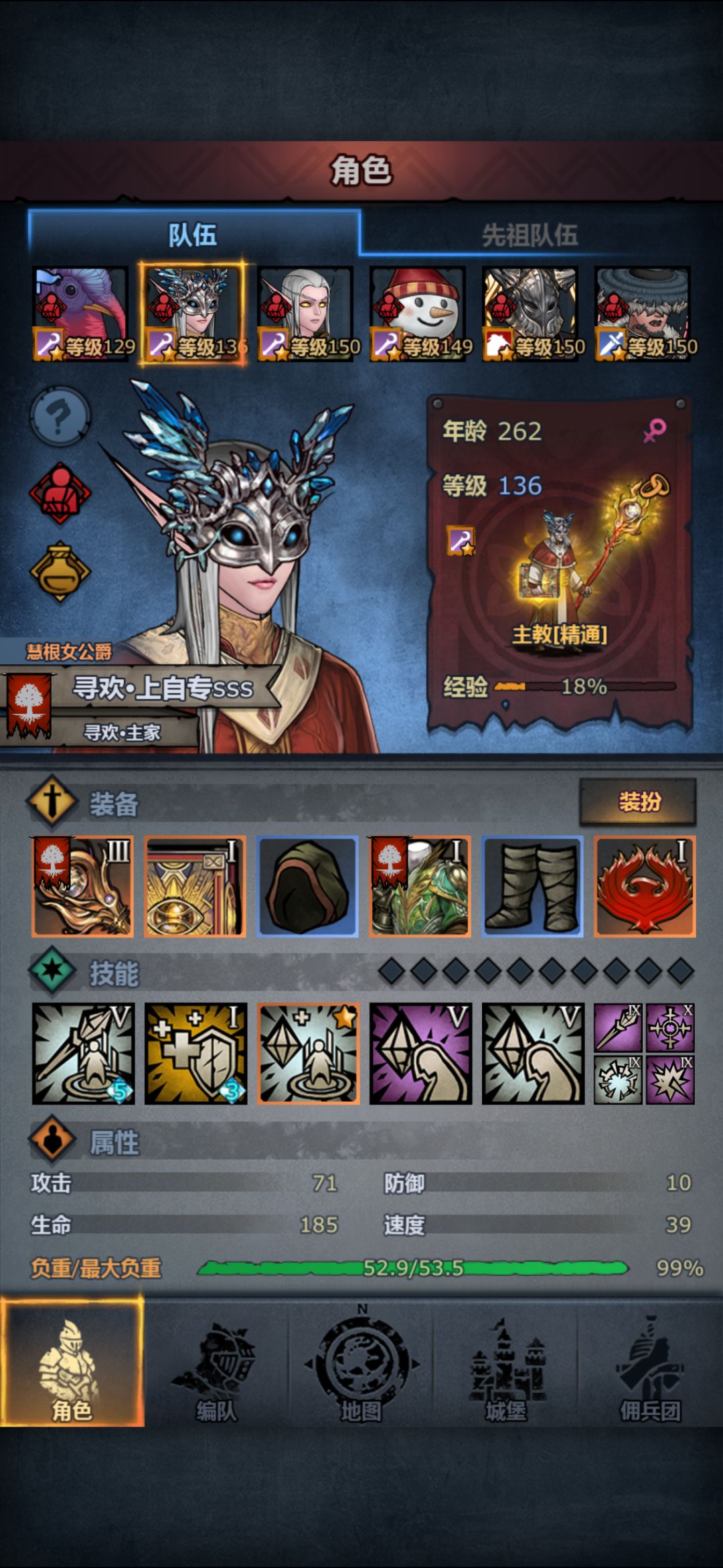This screenshot has height=1568, width=723.
Task: Select the snowman character level 149
Action: tap(418, 314)
